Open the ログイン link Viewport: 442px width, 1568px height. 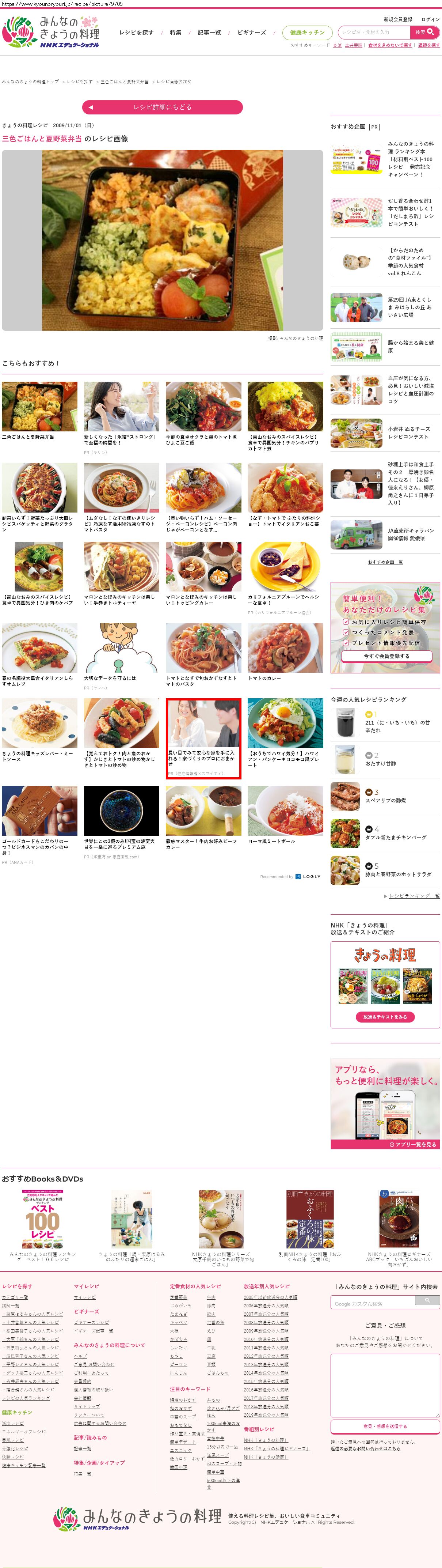(x=430, y=19)
